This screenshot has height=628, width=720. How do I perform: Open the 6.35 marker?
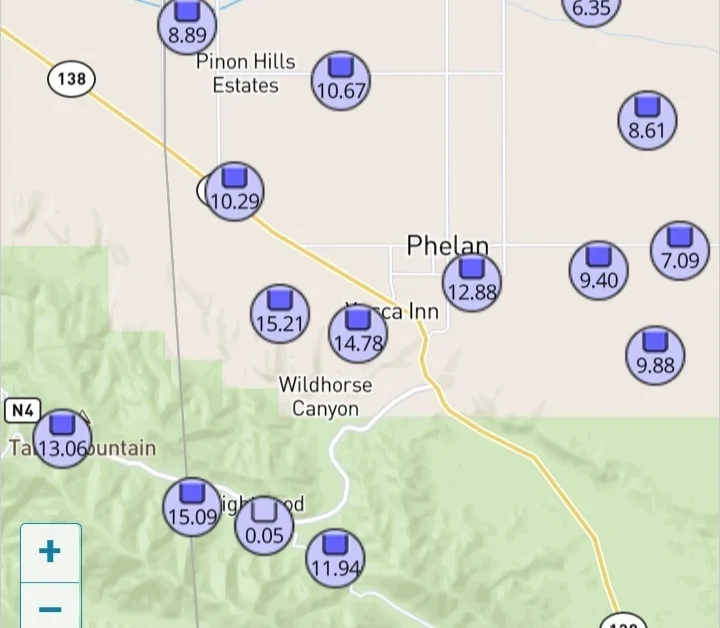591,8
